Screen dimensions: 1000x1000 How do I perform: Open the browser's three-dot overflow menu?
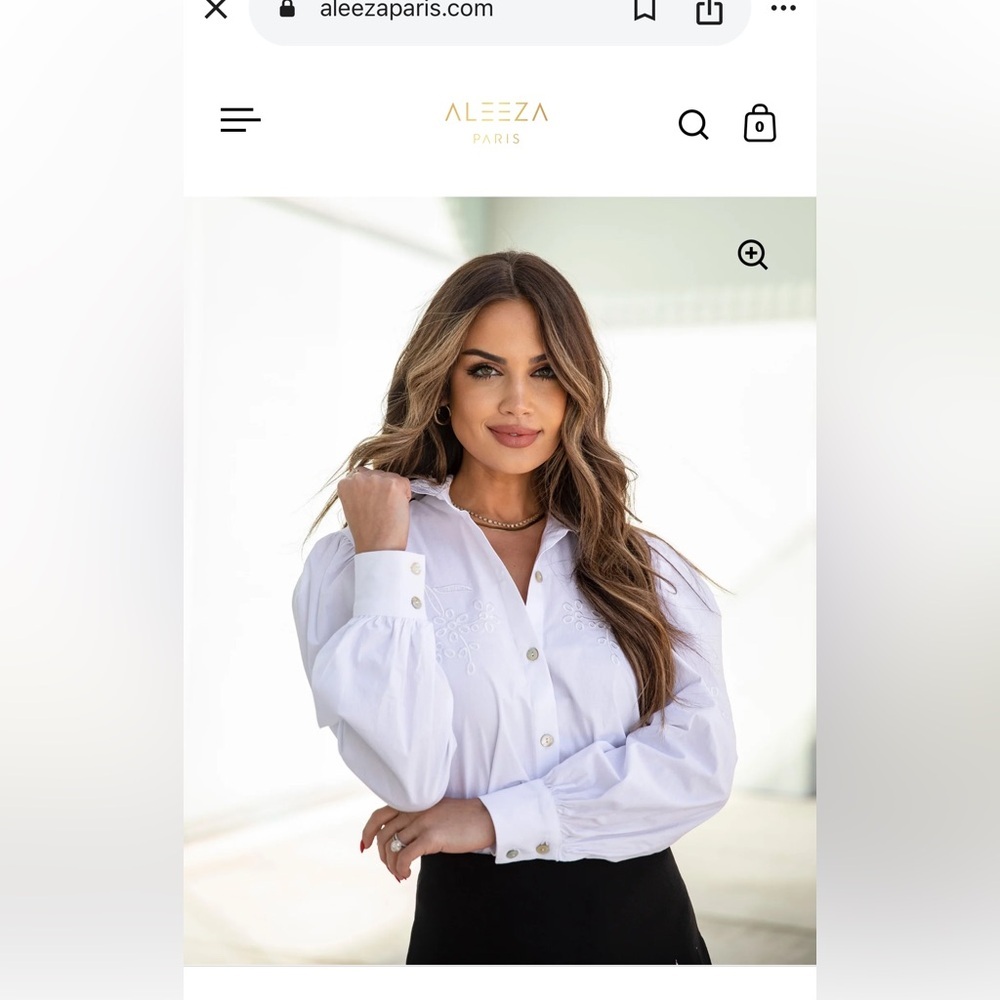pos(783,9)
